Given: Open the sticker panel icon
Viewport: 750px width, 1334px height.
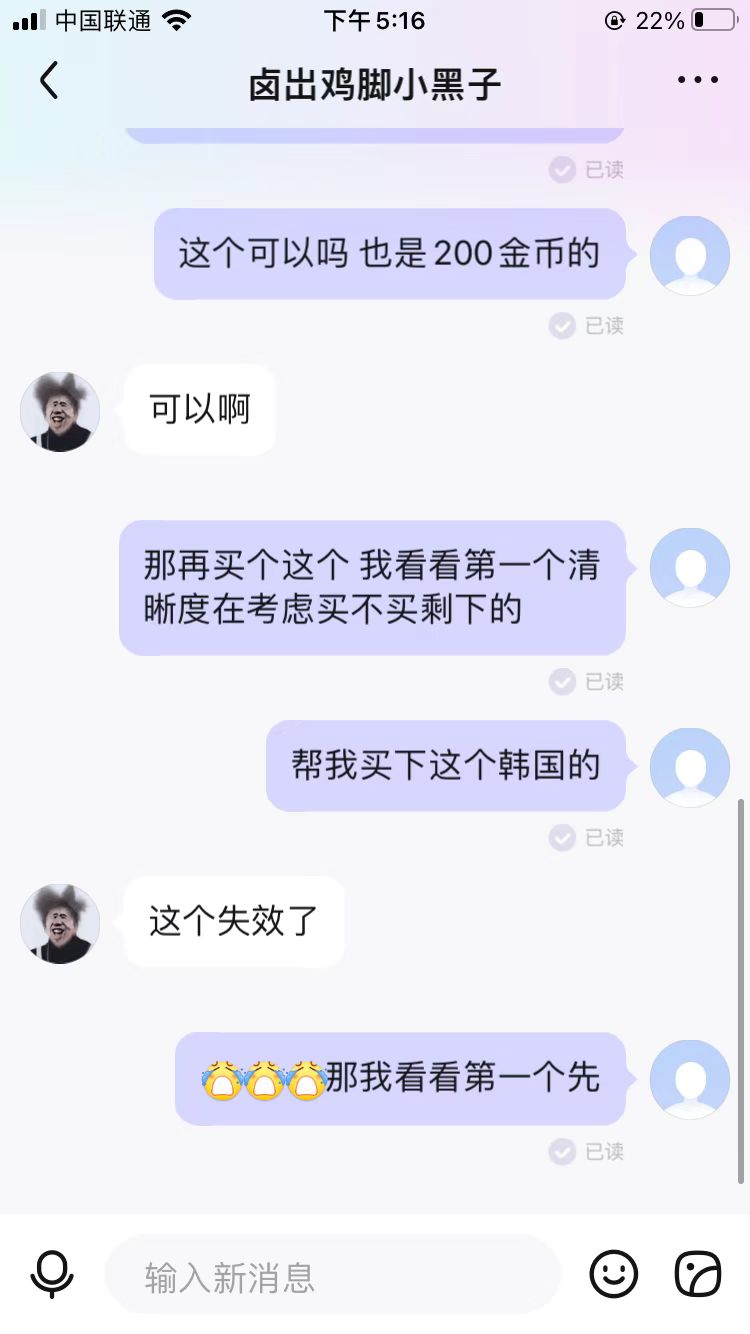Looking at the screenshot, I should coord(697,1275).
